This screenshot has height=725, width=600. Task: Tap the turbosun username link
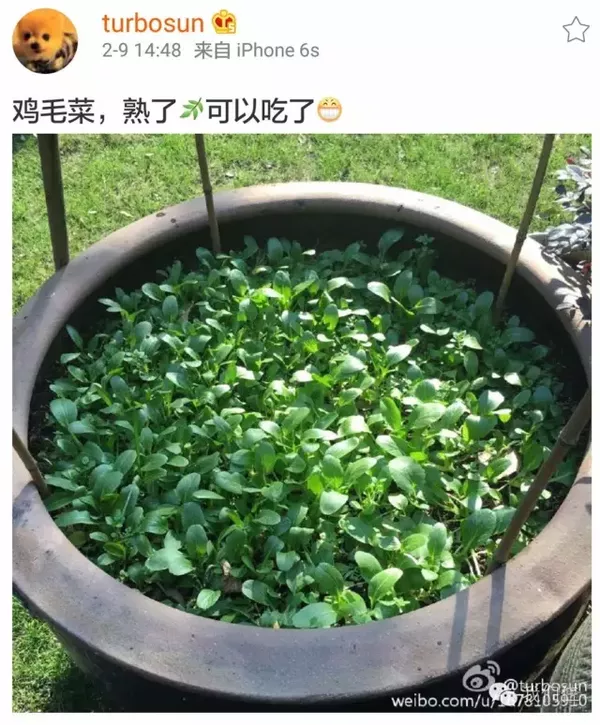point(155,21)
